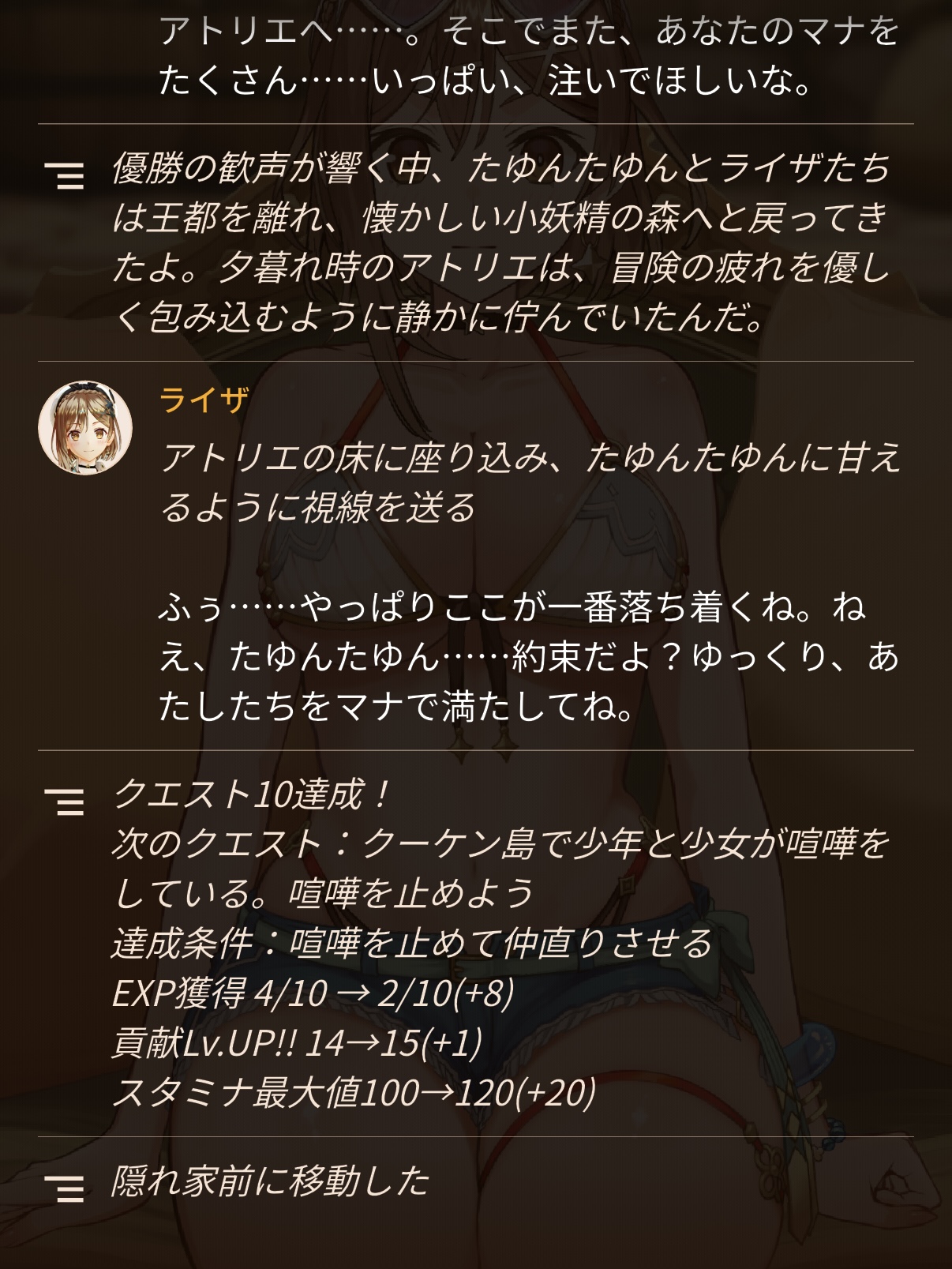Open ライザ's name link
Screen dimensions: 952x1269
click(x=204, y=400)
